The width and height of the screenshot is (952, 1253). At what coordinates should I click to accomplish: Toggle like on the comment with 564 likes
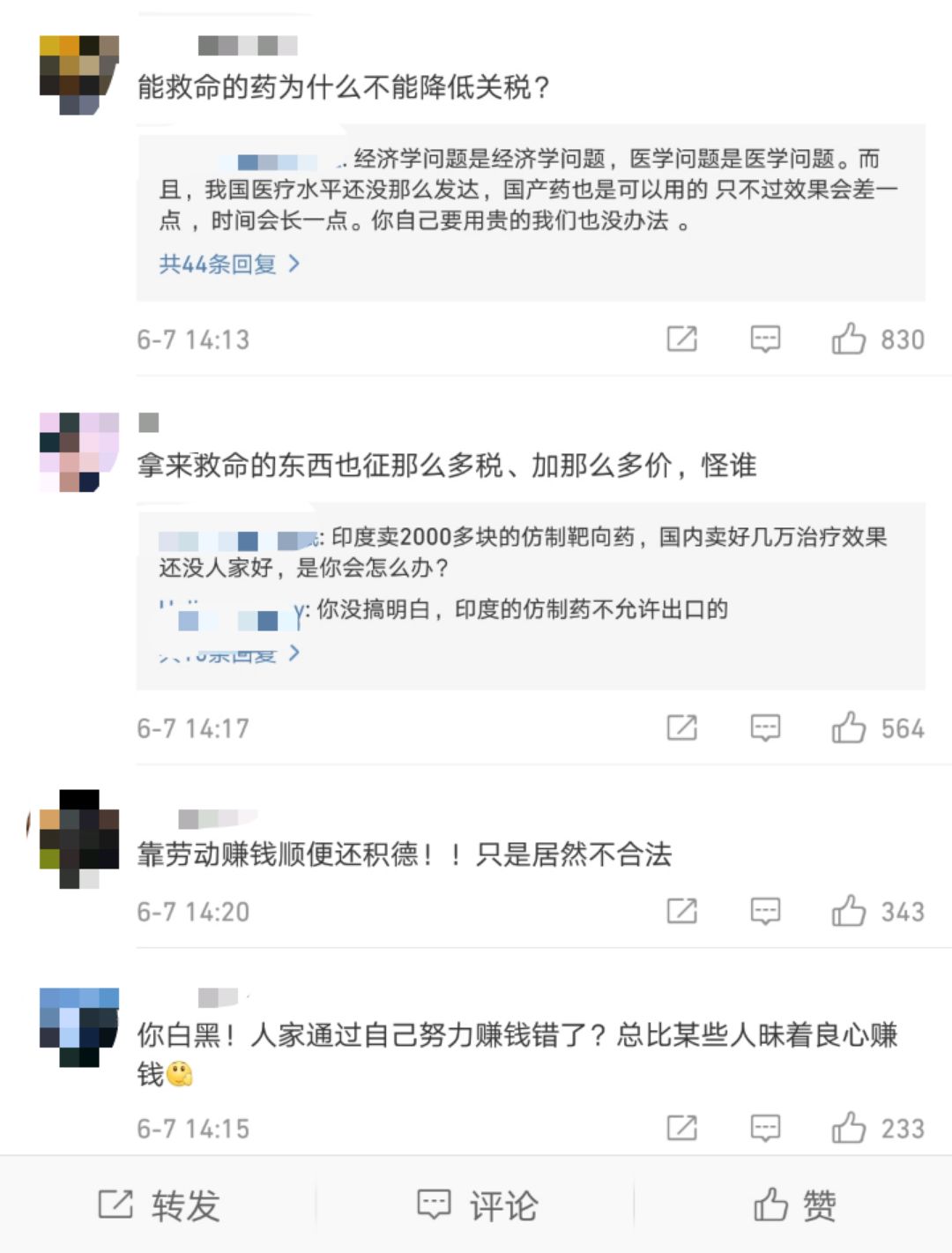coord(850,728)
